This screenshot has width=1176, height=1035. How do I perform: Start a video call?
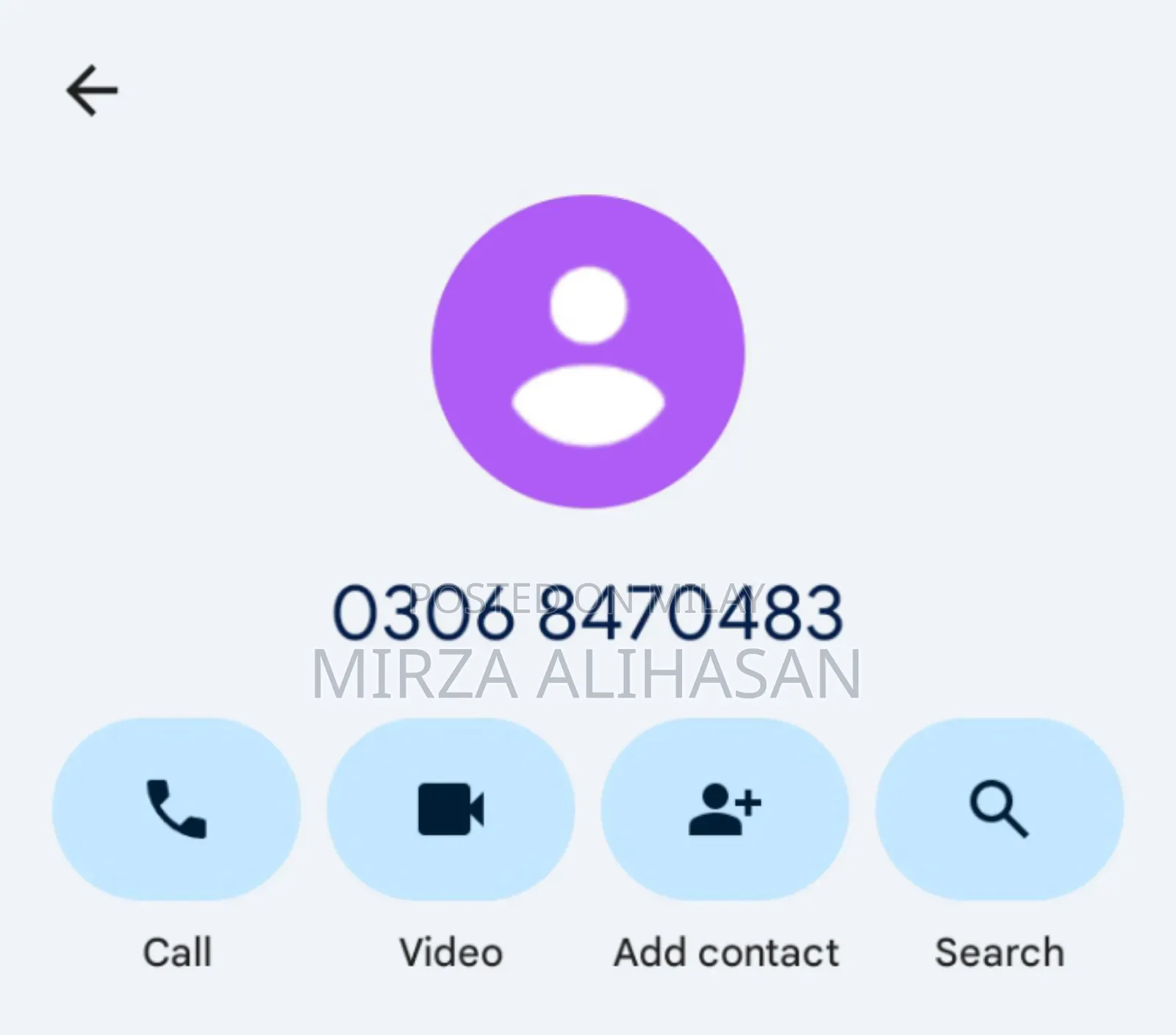click(x=451, y=809)
